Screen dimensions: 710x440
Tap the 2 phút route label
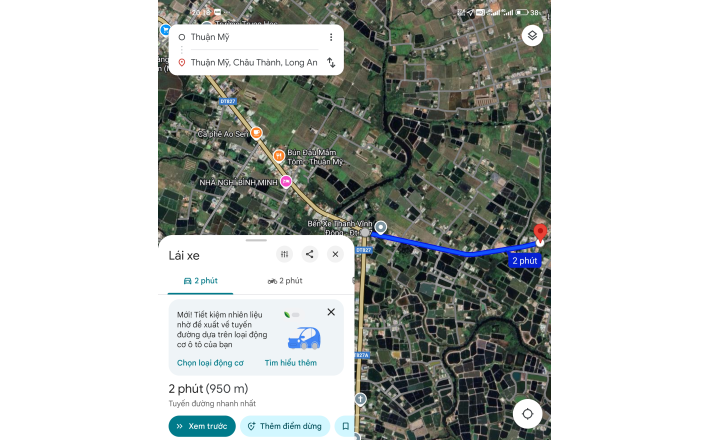click(x=524, y=260)
